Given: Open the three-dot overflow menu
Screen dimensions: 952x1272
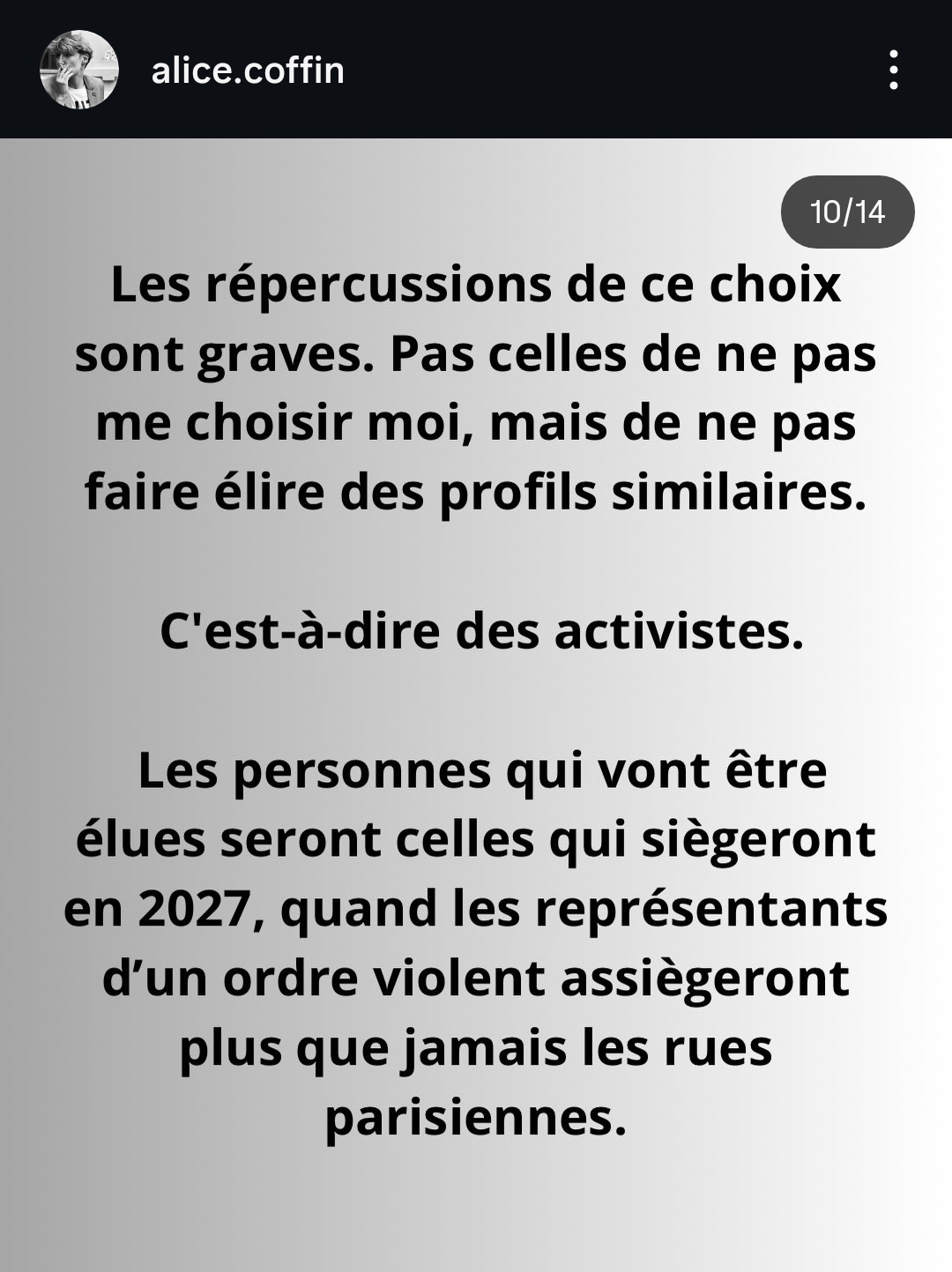Looking at the screenshot, I should [893, 70].
